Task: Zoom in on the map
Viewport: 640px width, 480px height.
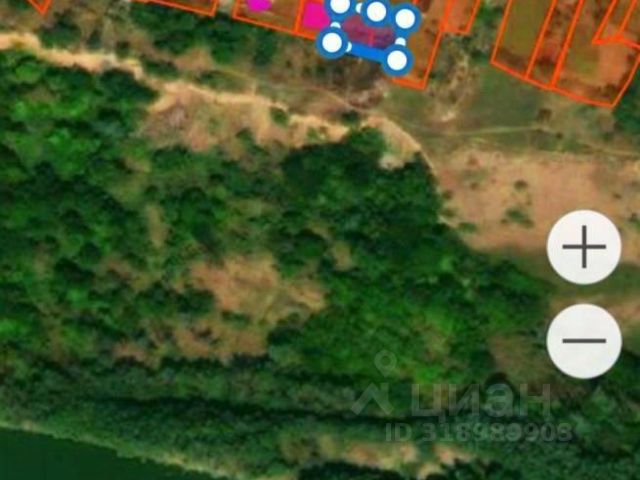Action: click(585, 248)
